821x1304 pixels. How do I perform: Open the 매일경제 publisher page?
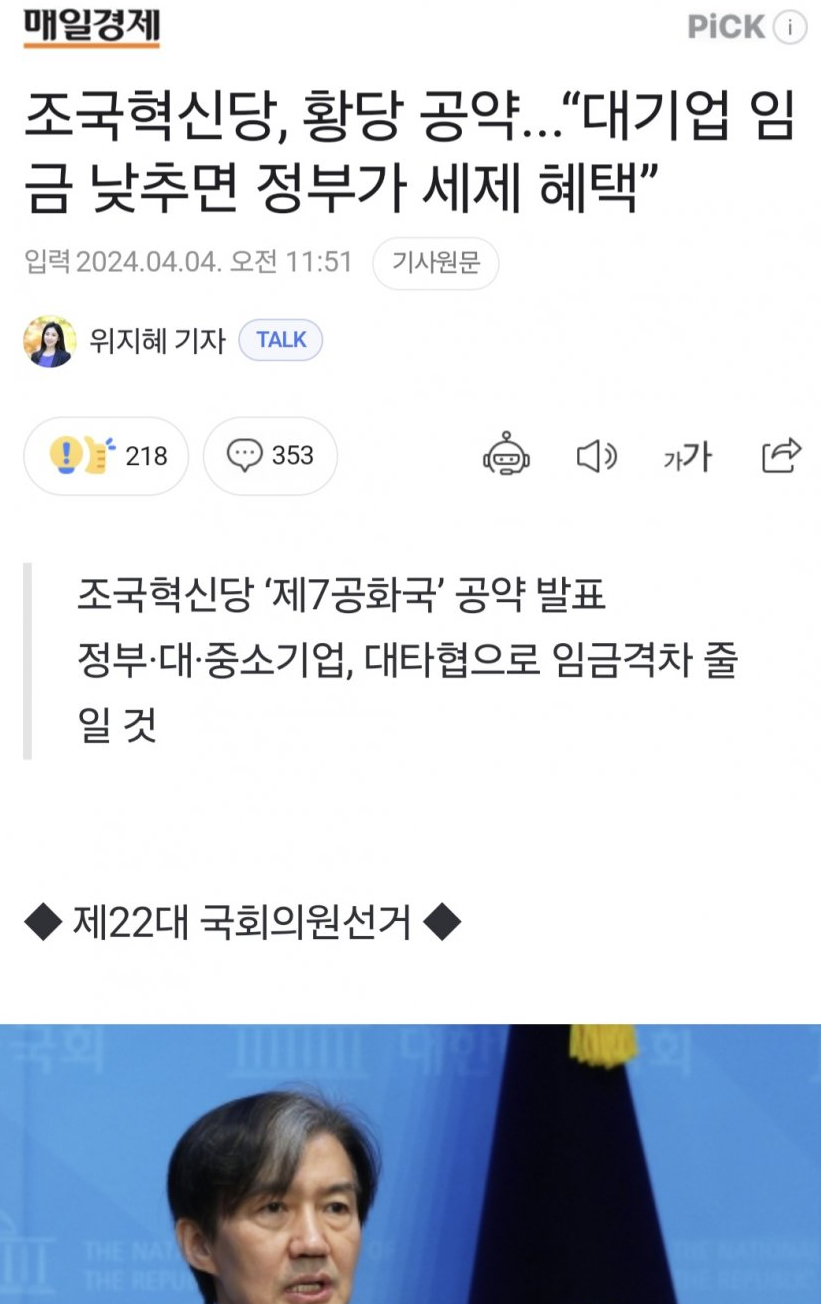[91, 27]
